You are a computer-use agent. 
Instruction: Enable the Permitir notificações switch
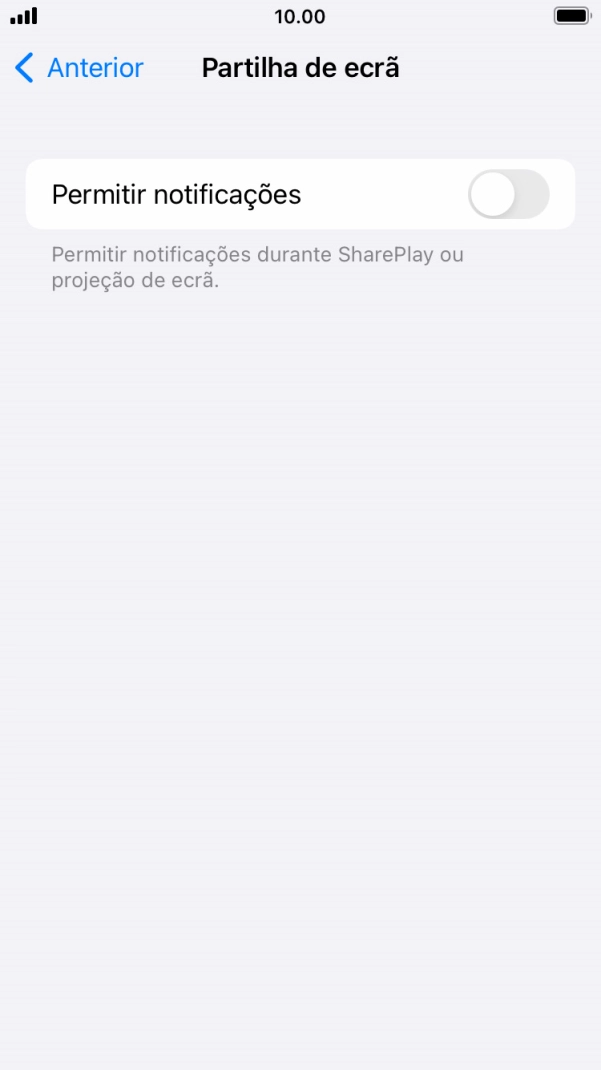tap(508, 194)
